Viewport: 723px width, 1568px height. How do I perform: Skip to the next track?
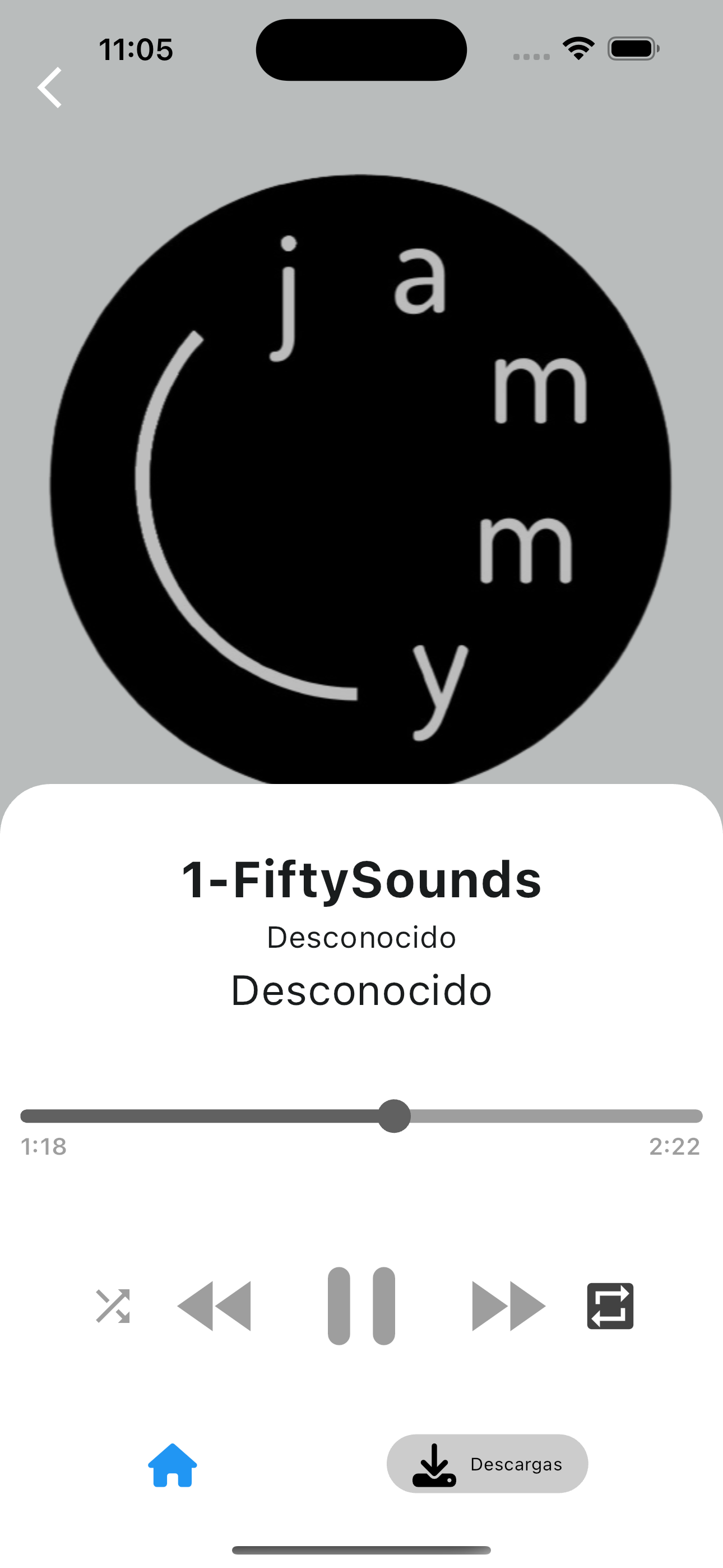point(508,1306)
